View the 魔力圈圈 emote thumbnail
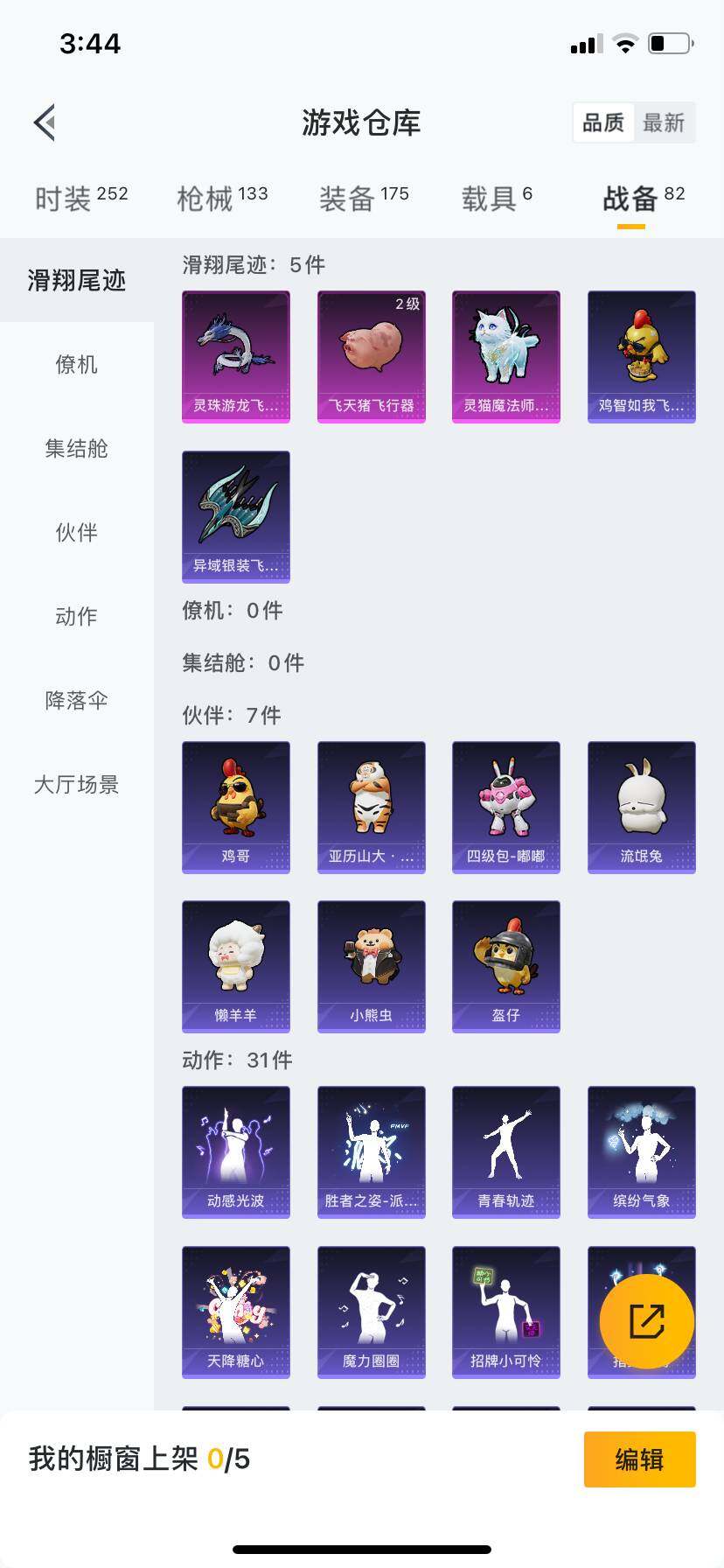 click(x=371, y=1312)
